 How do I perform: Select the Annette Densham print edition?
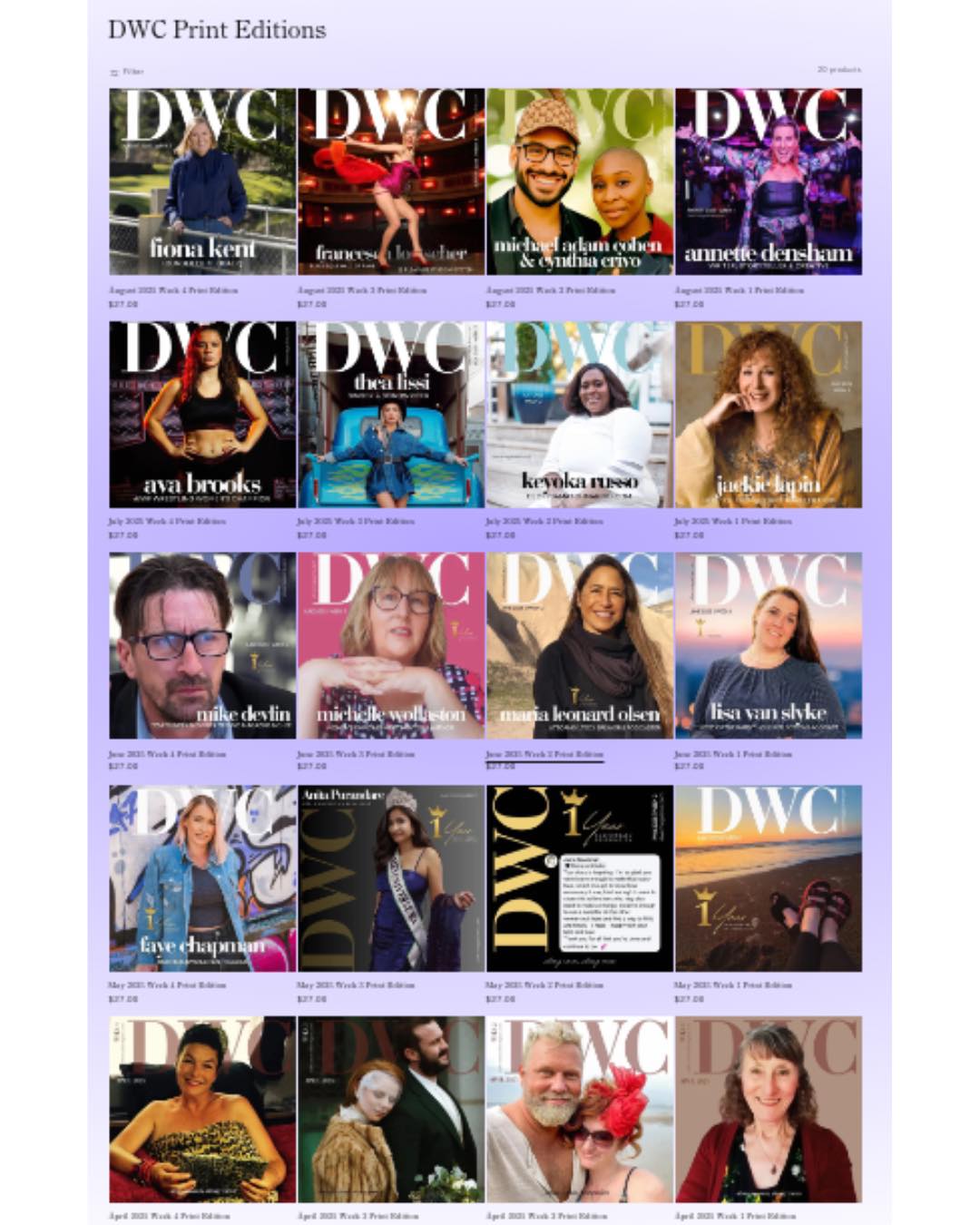pyautogui.click(x=769, y=181)
